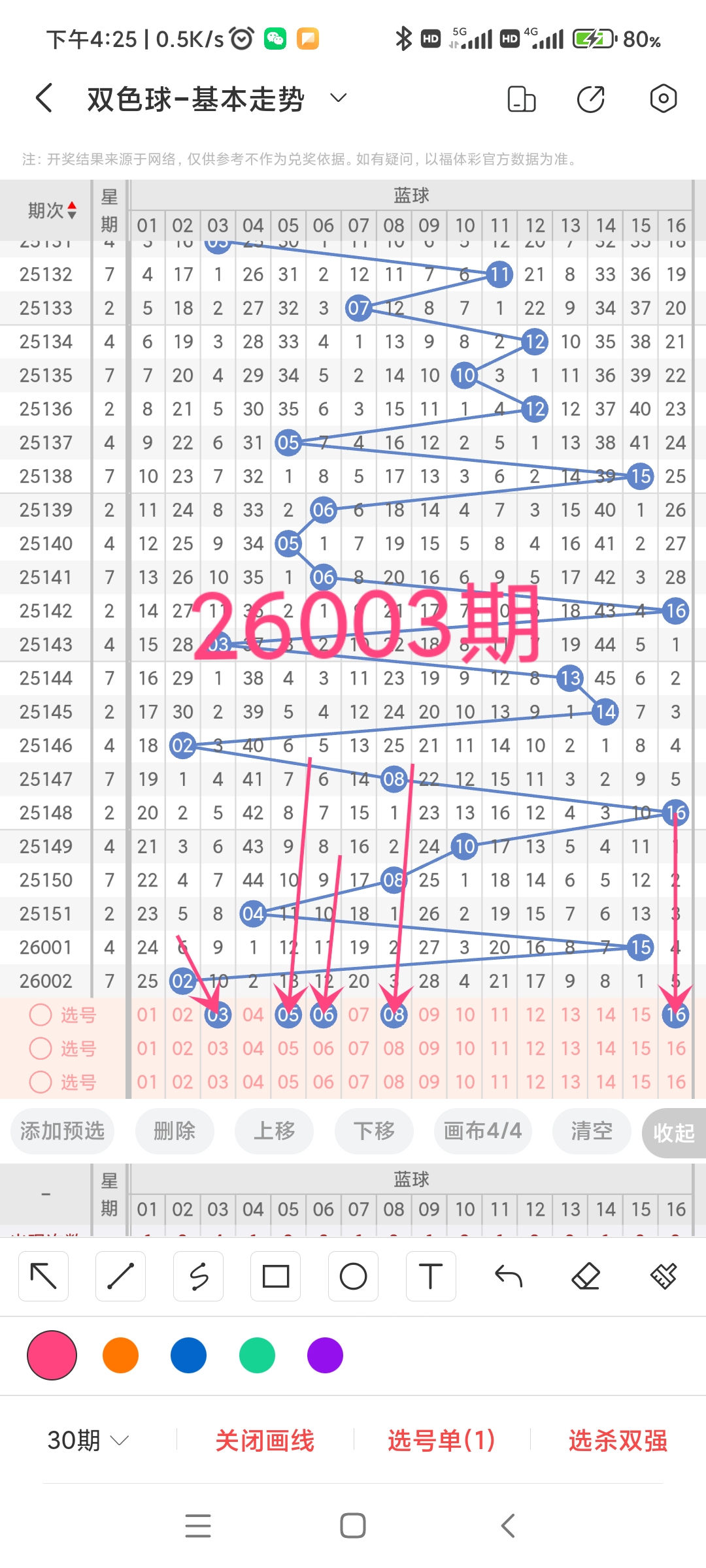Image resolution: width=706 pixels, height=1568 pixels.
Task: Select the second 选号 row radio circle
Action: (x=41, y=1048)
